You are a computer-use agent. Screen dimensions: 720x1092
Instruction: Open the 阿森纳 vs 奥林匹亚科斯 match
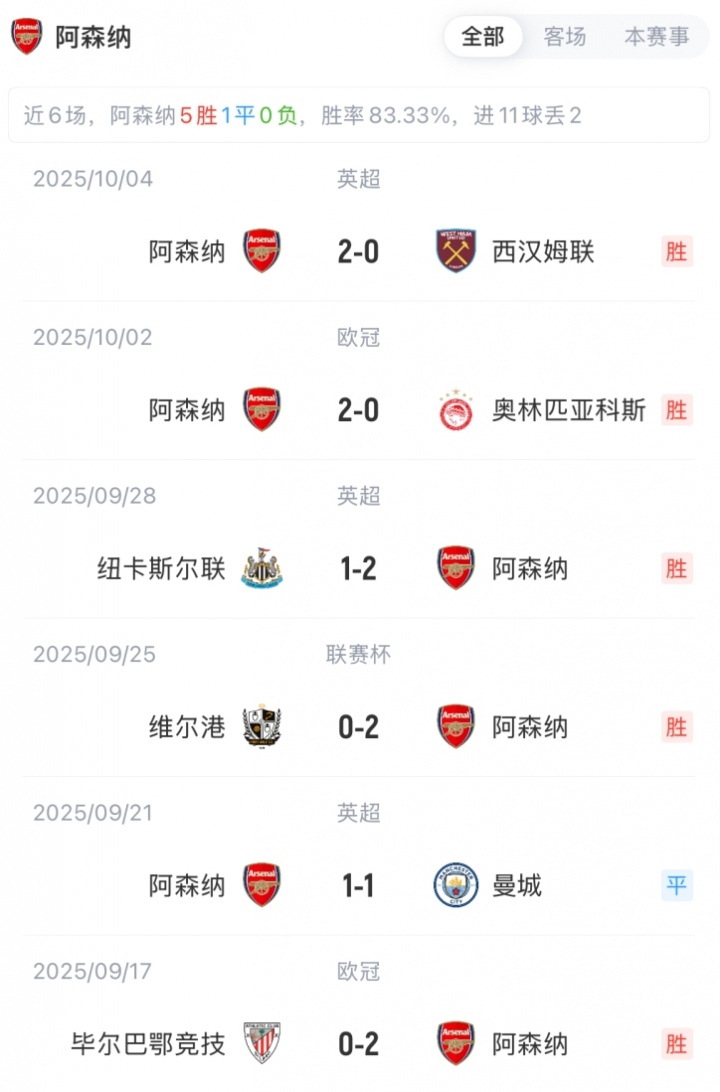click(x=358, y=410)
